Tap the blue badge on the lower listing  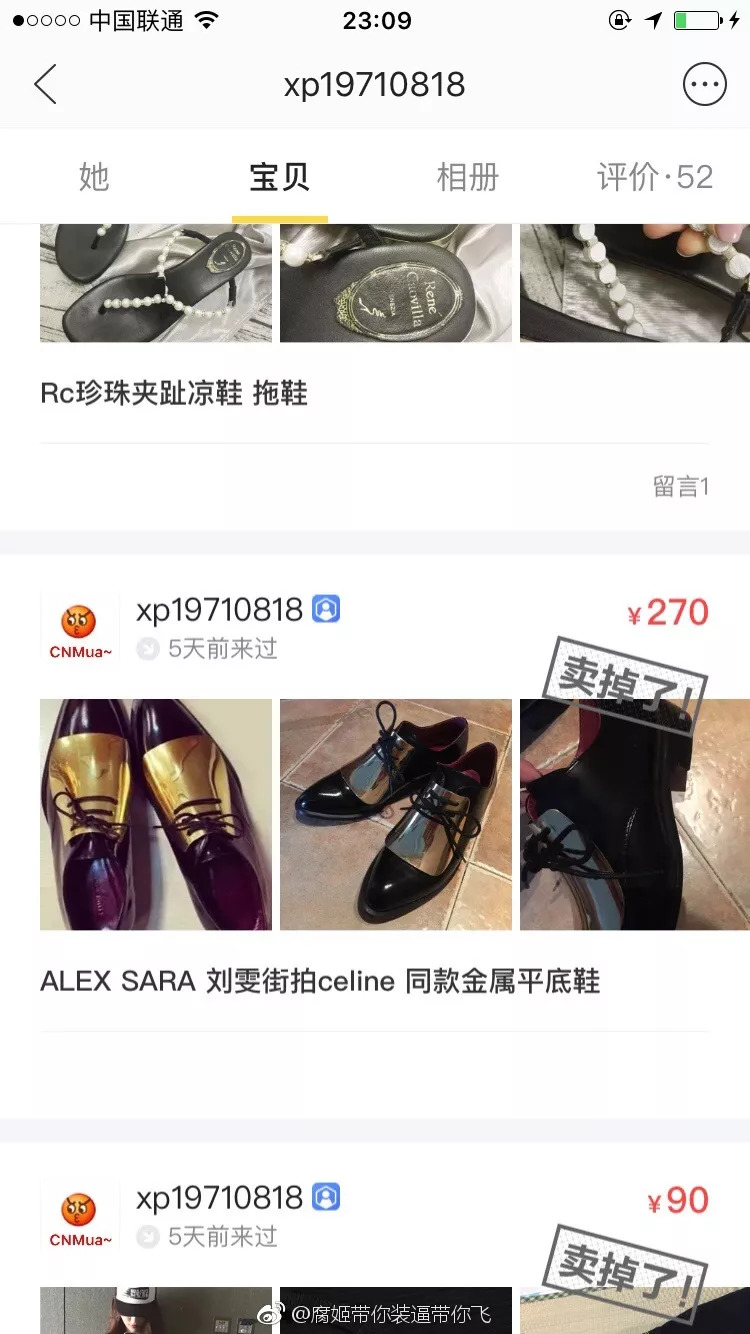click(325, 1196)
